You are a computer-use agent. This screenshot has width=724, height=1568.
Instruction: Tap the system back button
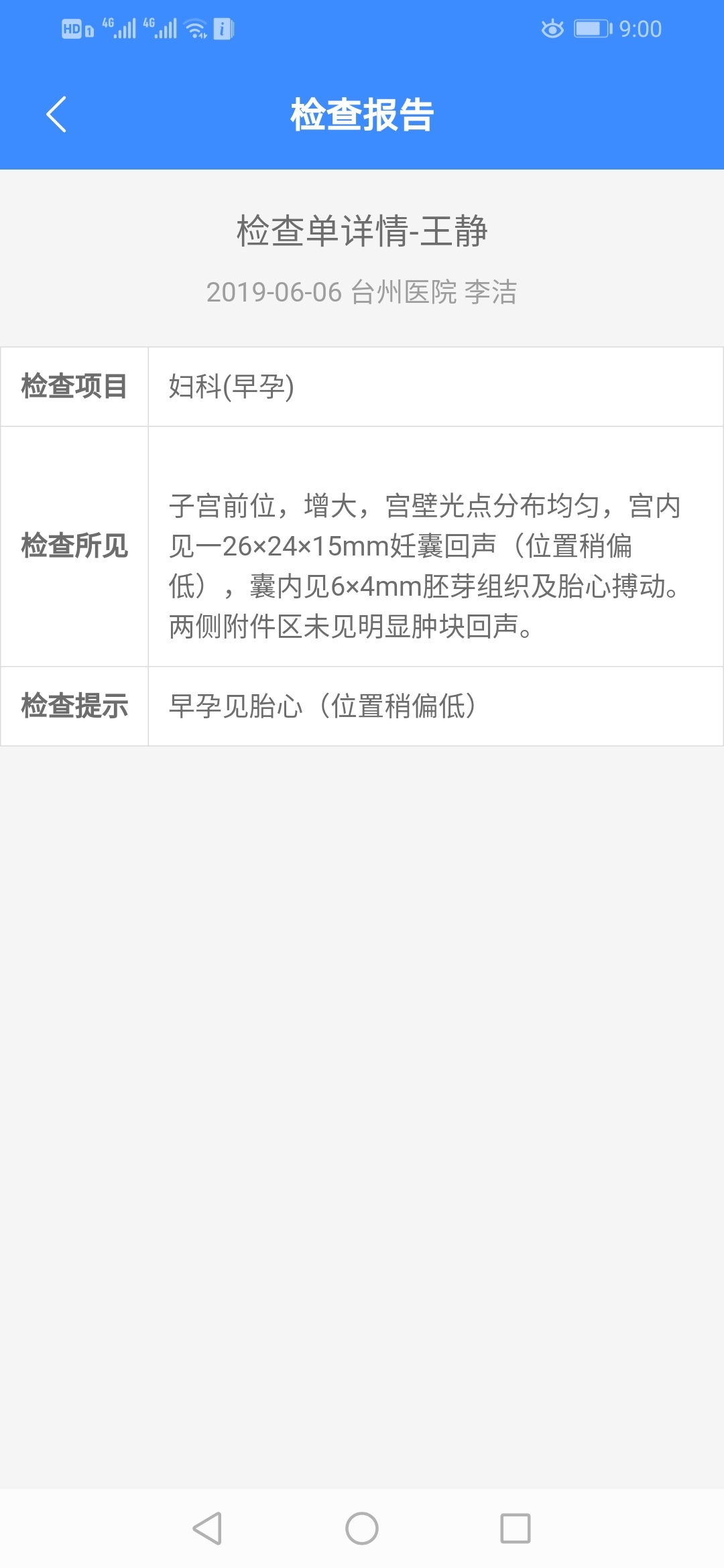click(x=207, y=1528)
